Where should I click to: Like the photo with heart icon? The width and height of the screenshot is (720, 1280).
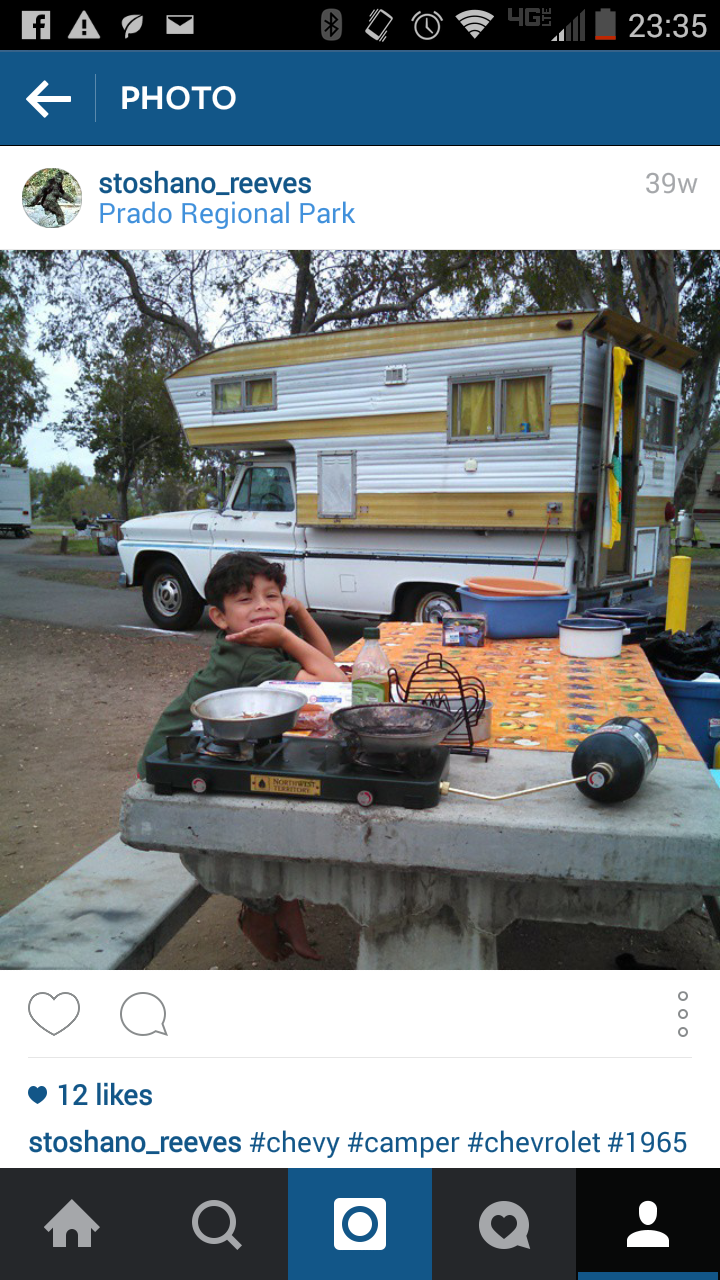coord(54,1014)
